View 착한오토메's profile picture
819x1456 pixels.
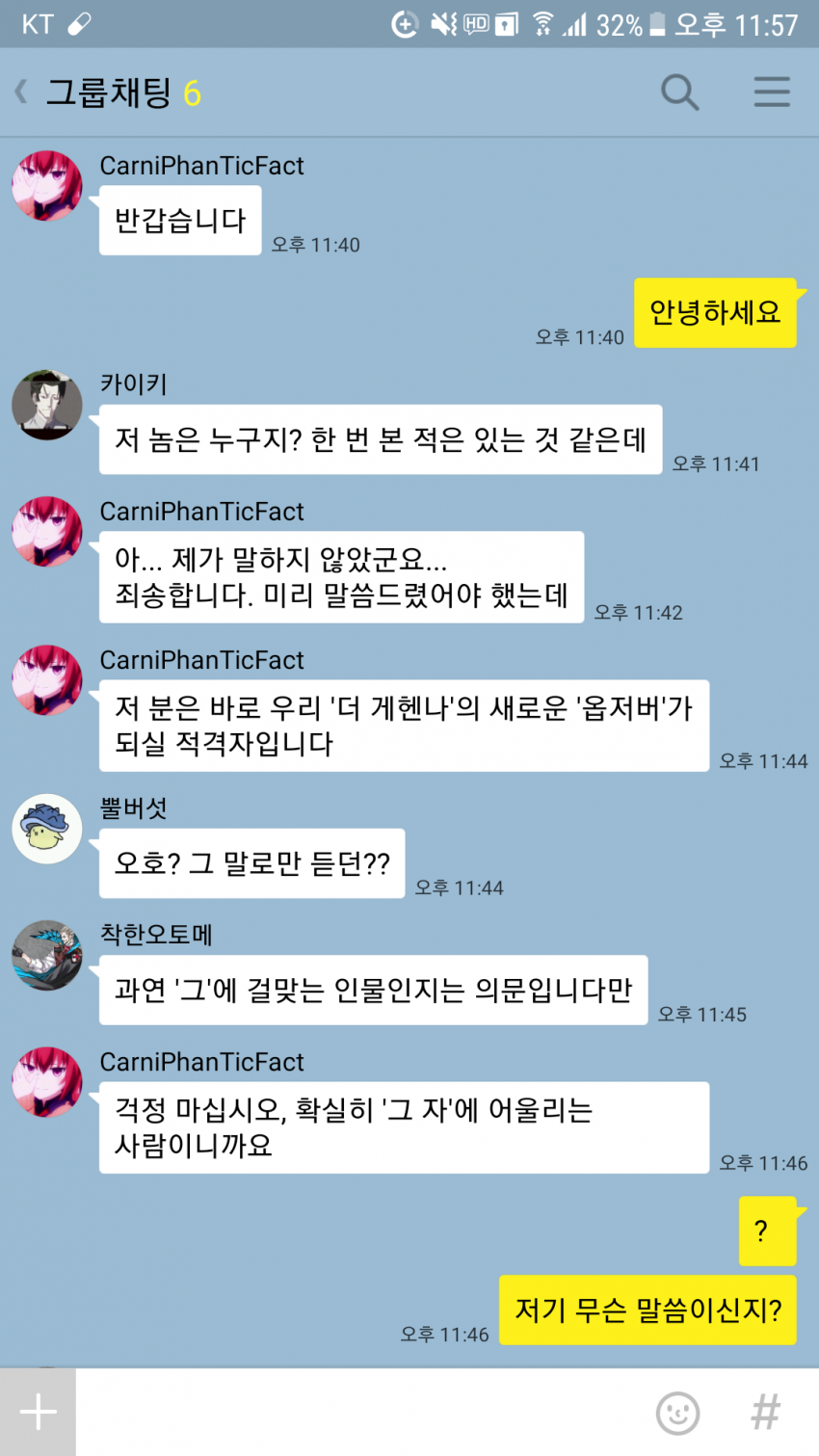pyautogui.click(x=46, y=956)
